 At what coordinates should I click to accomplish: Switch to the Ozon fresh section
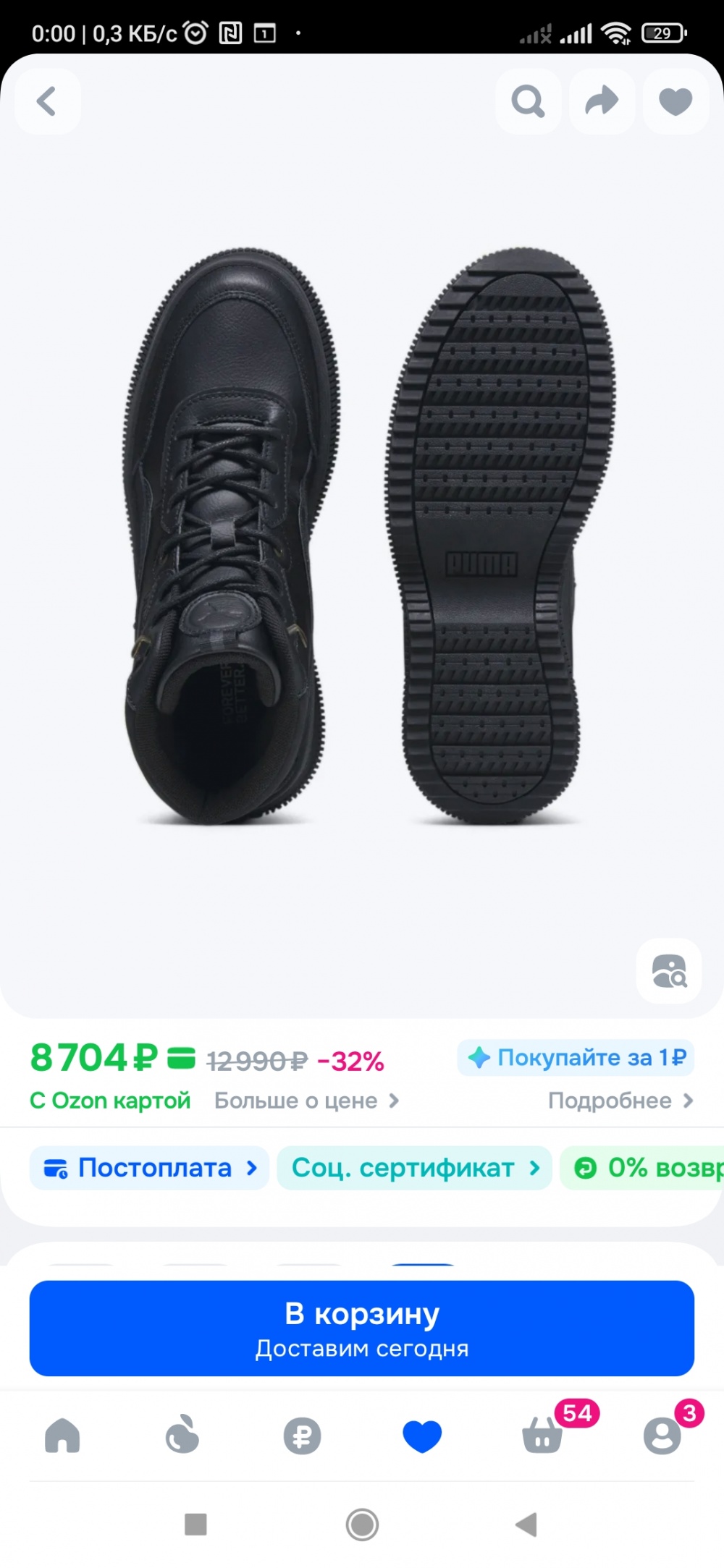pyautogui.click(x=182, y=1437)
